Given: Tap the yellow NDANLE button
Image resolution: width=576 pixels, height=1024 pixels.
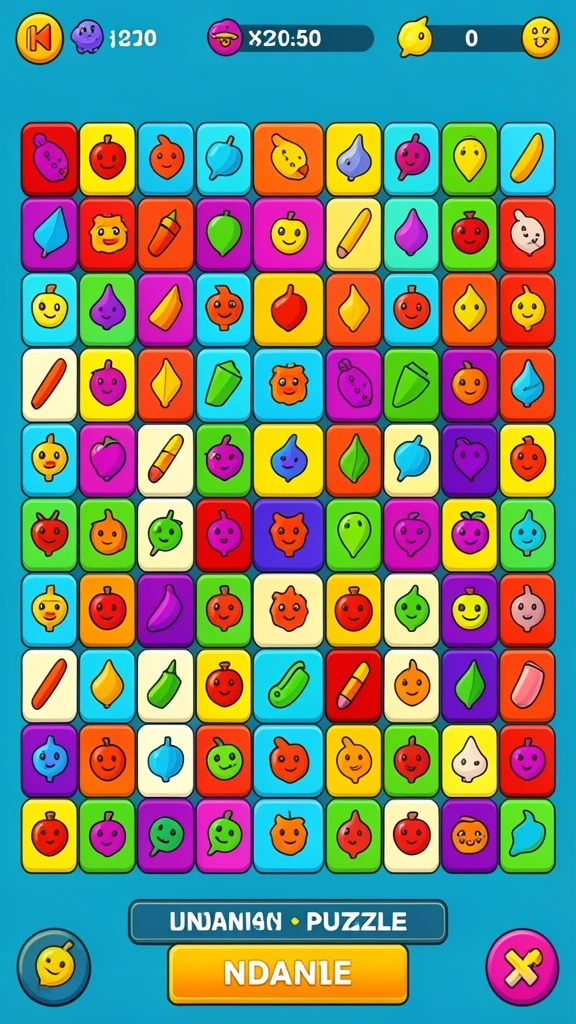Looking at the screenshot, I should pyautogui.click(x=288, y=974).
